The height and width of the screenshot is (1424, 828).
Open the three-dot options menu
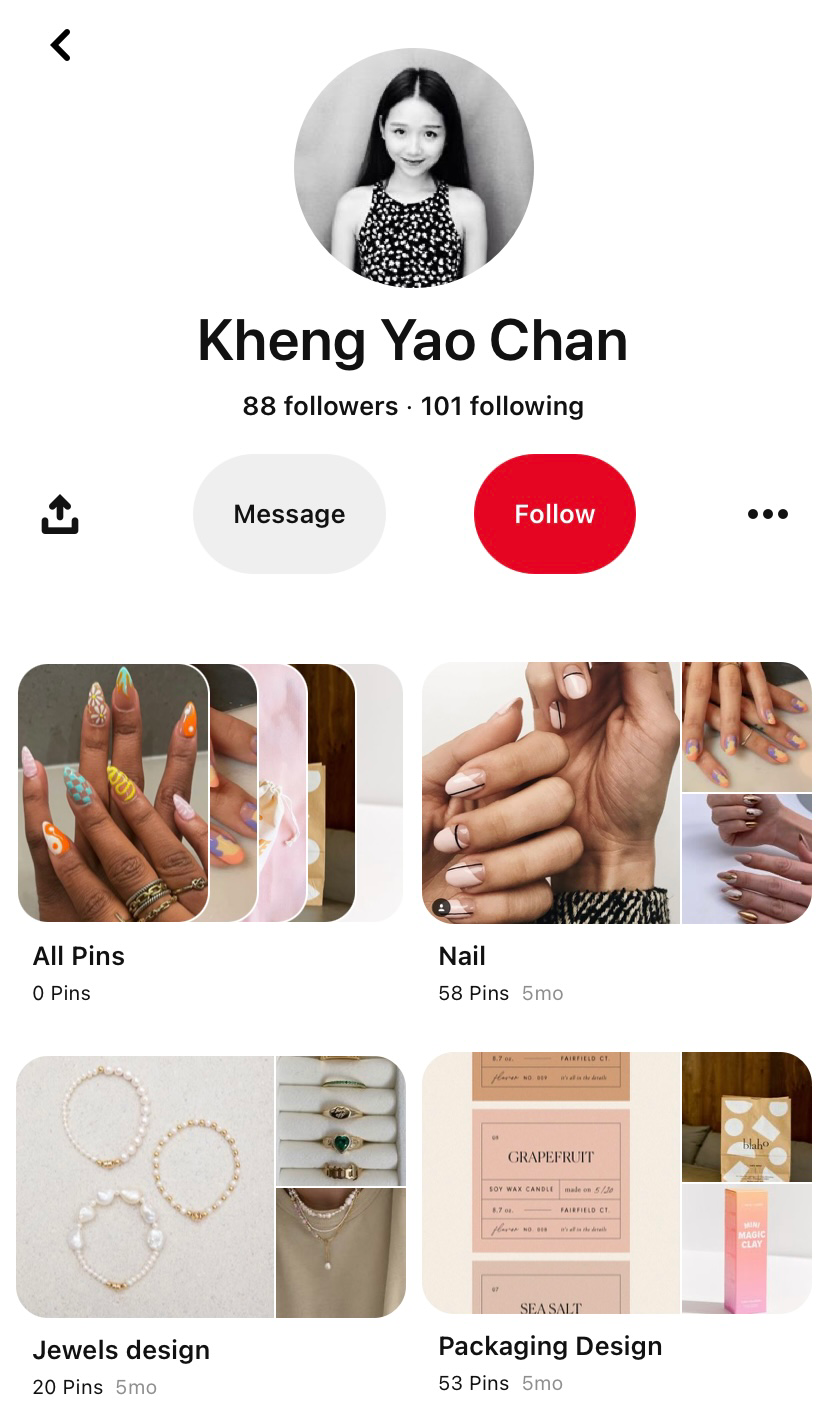767,514
